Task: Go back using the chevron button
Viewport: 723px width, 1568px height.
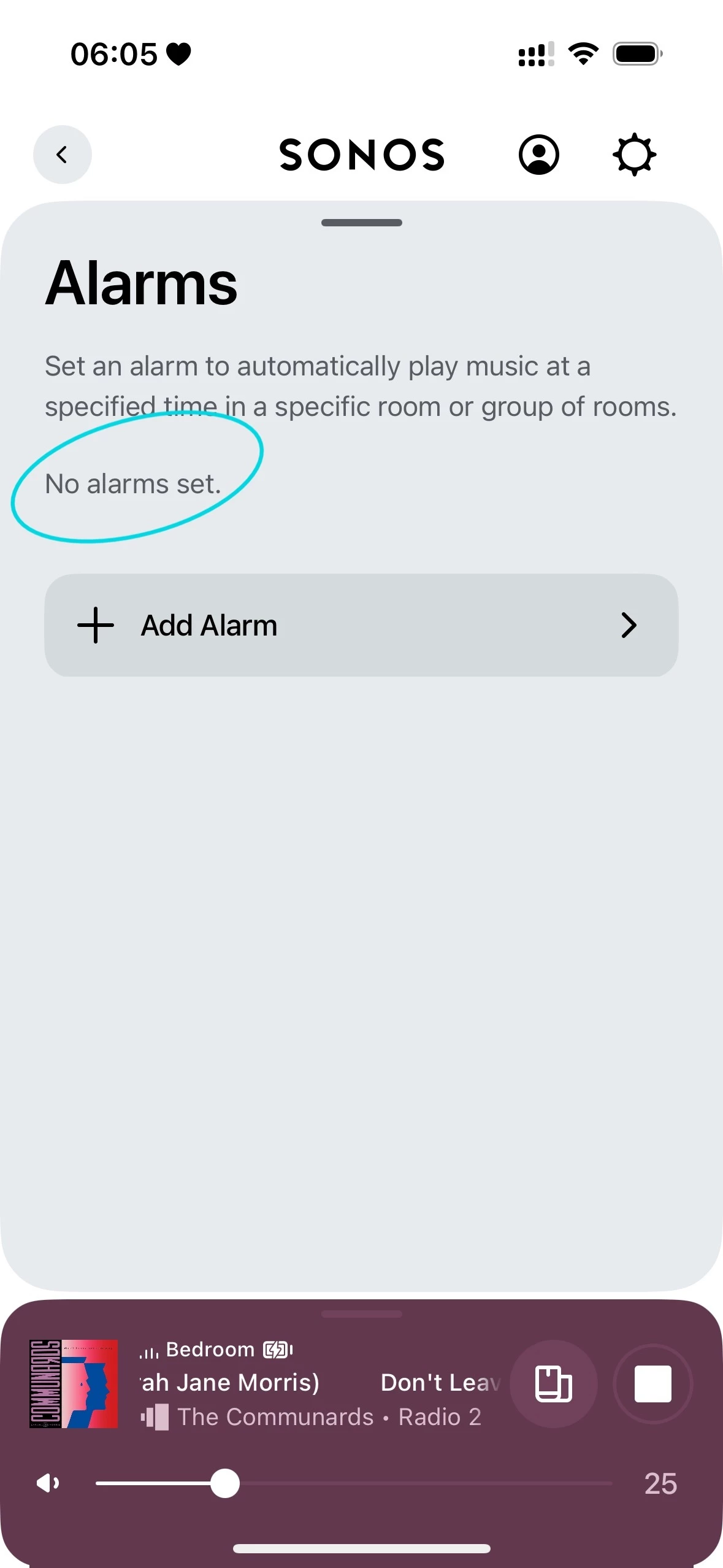Action: 62,155
